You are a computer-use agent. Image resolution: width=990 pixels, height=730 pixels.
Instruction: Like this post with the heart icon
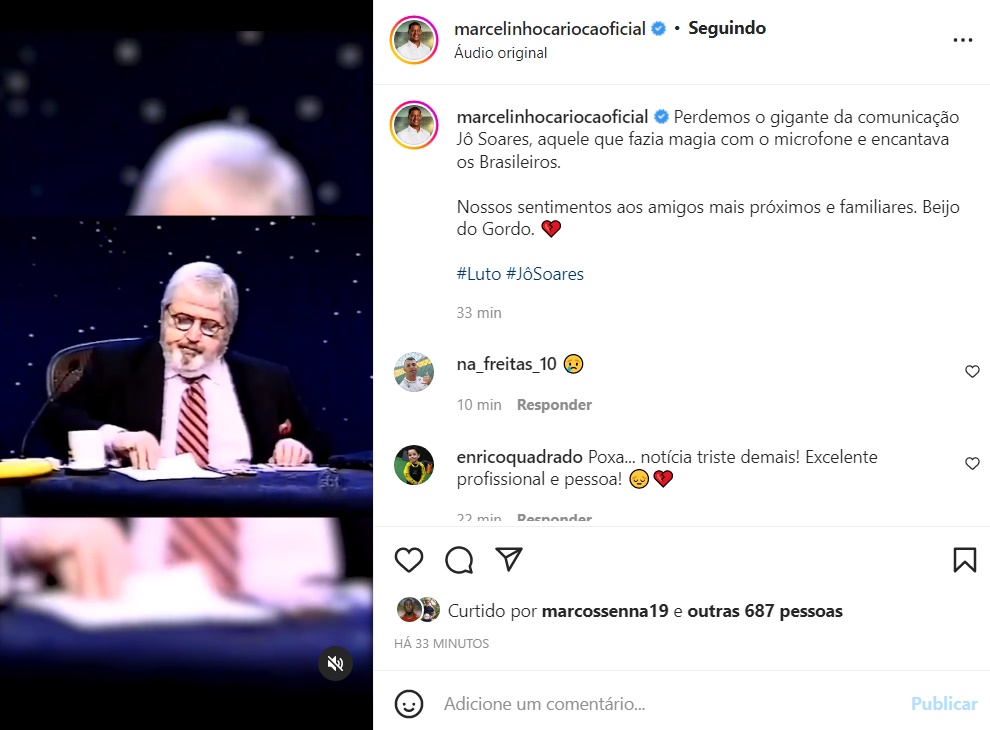[409, 560]
